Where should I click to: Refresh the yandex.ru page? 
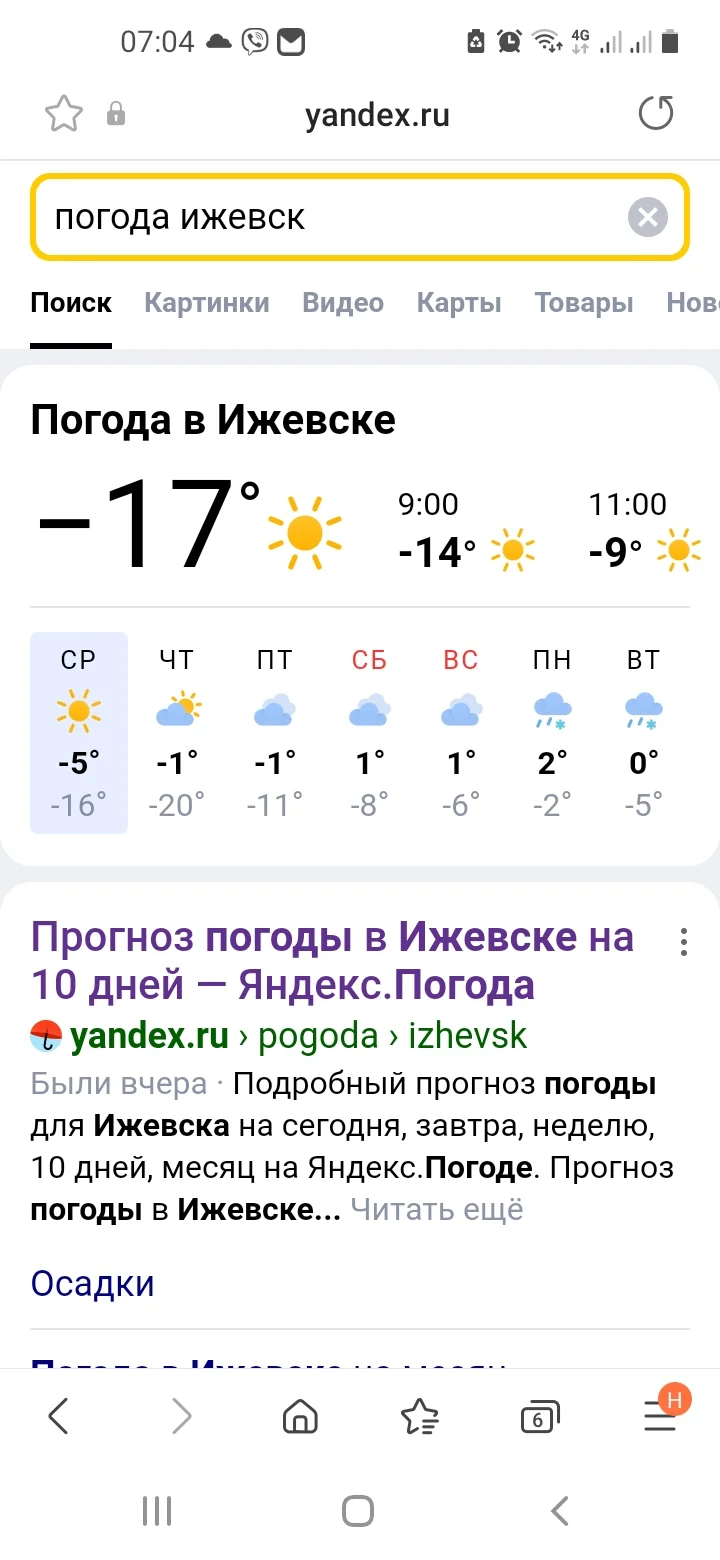656,113
